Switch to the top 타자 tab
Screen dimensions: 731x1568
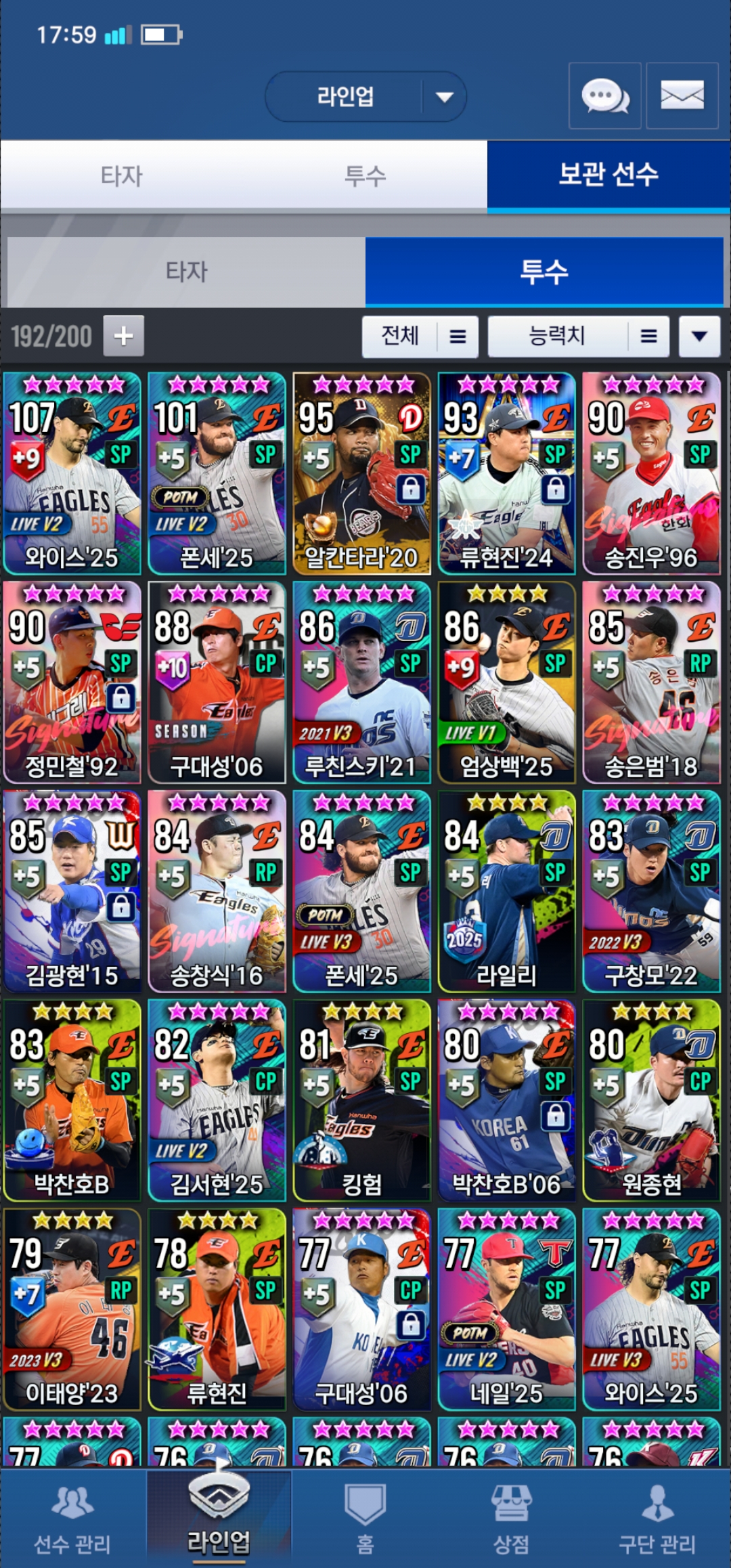tap(122, 176)
